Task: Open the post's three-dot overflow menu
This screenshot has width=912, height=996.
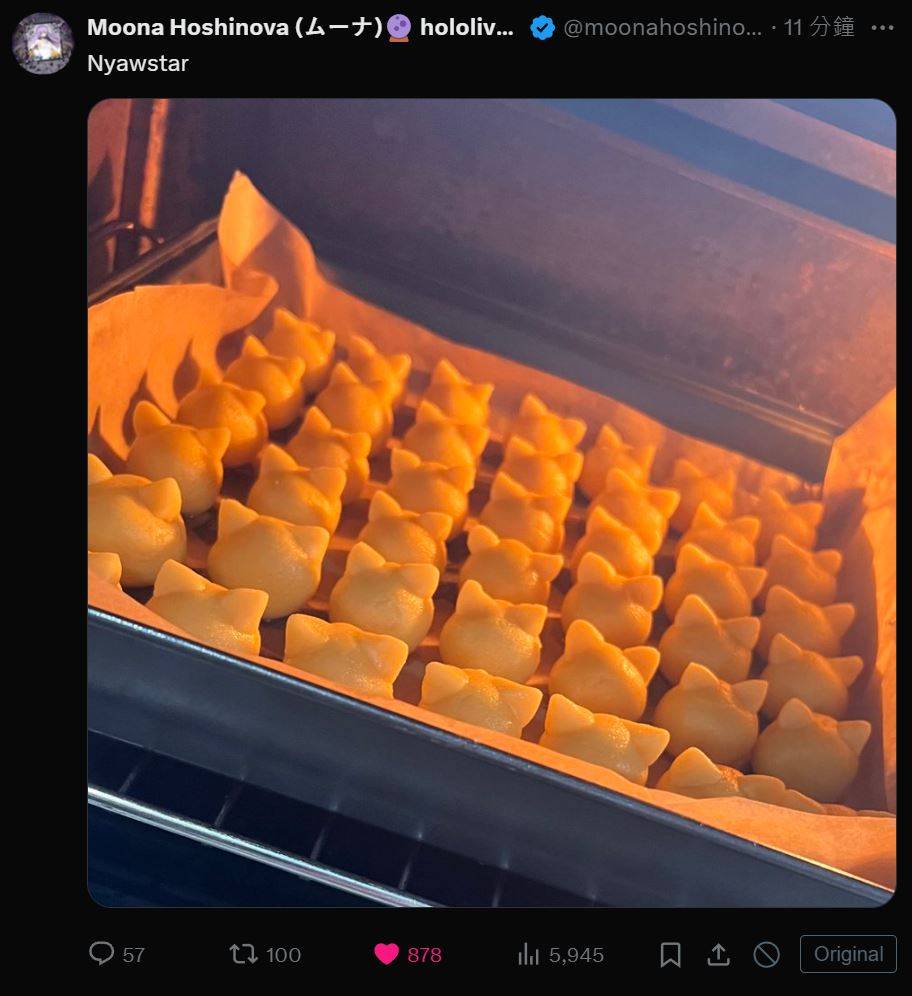Action: (882, 28)
